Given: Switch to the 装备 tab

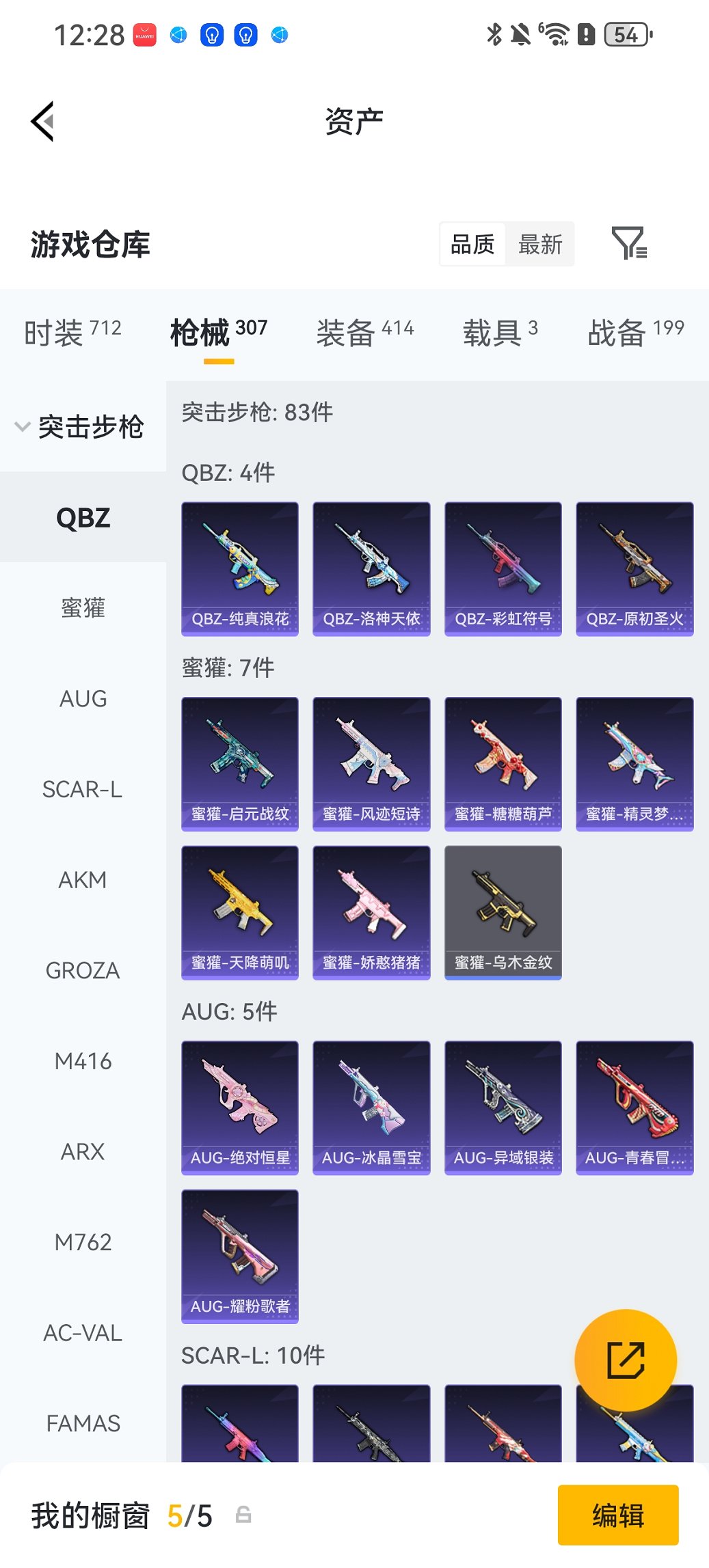Looking at the screenshot, I should [x=364, y=332].
